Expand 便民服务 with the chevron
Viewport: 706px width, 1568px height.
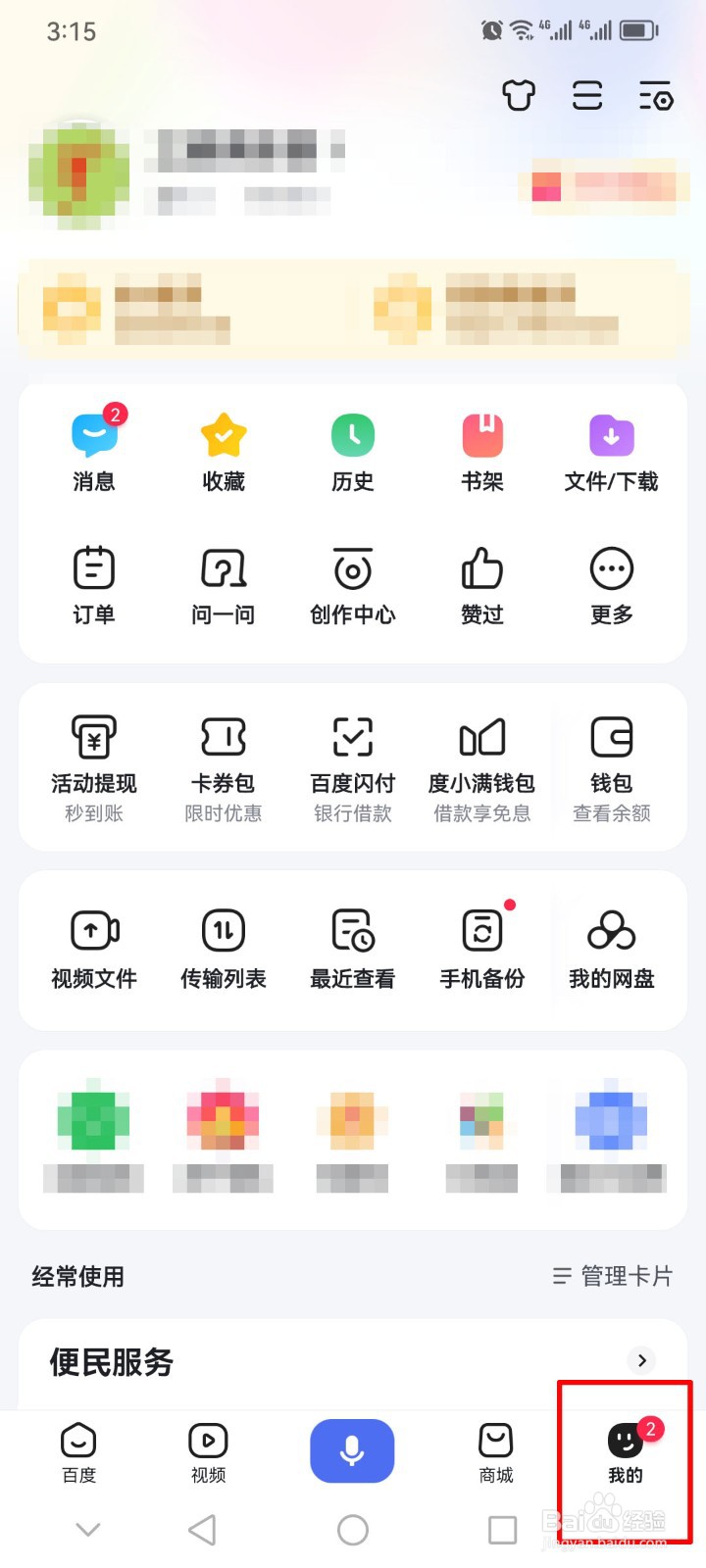(x=642, y=1360)
